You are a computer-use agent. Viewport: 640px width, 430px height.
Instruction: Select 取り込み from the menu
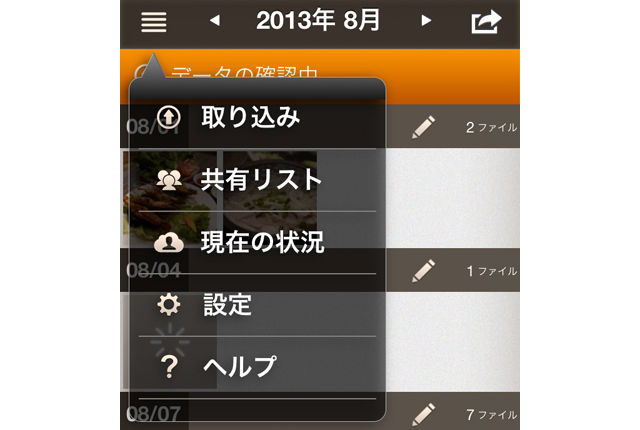tap(250, 118)
